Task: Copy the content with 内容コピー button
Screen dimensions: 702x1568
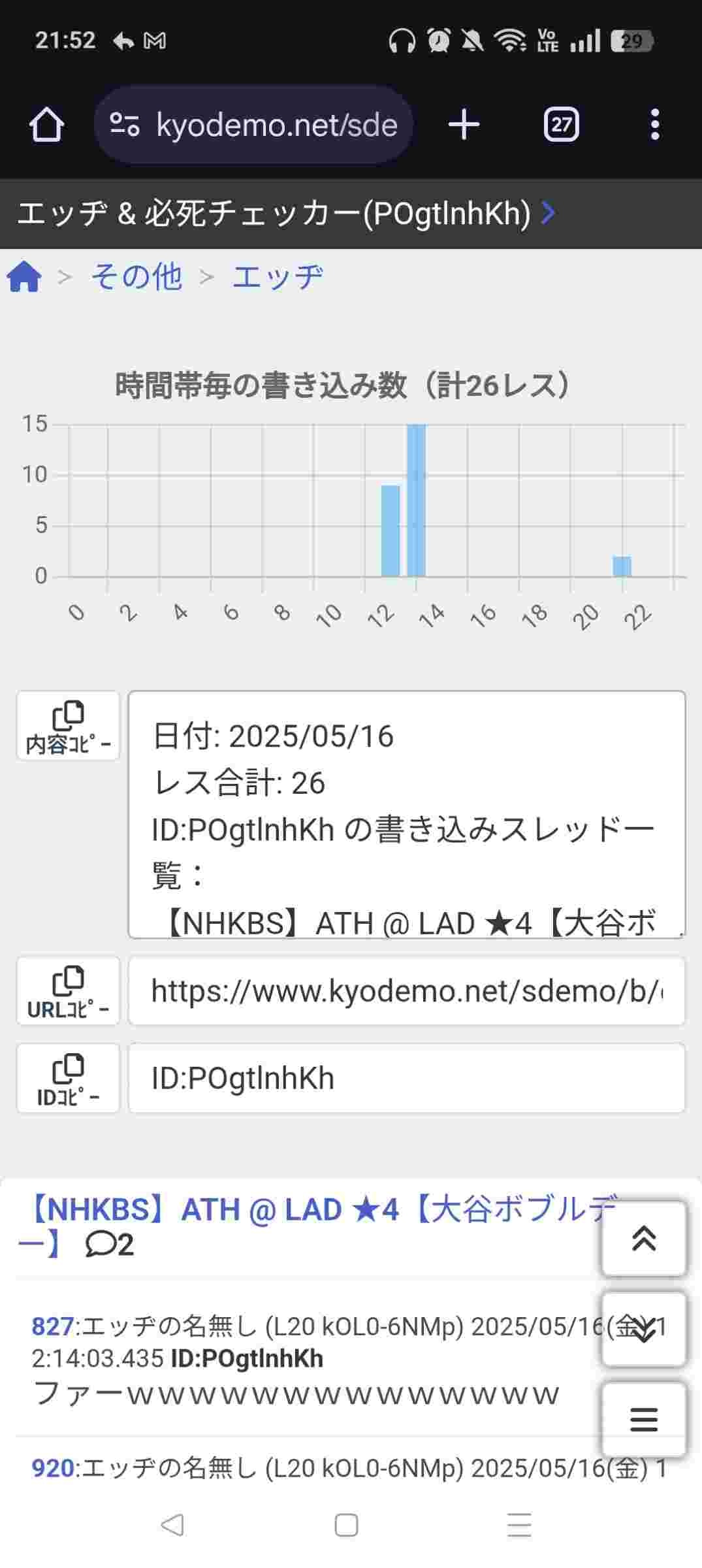Action: point(68,726)
